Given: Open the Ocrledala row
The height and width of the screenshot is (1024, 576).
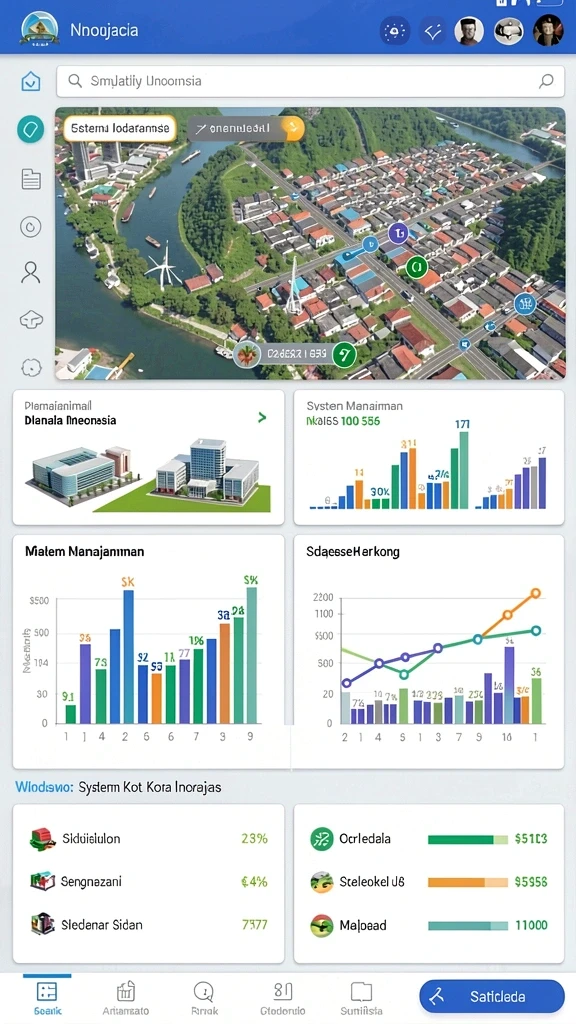Looking at the screenshot, I should (429, 839).
